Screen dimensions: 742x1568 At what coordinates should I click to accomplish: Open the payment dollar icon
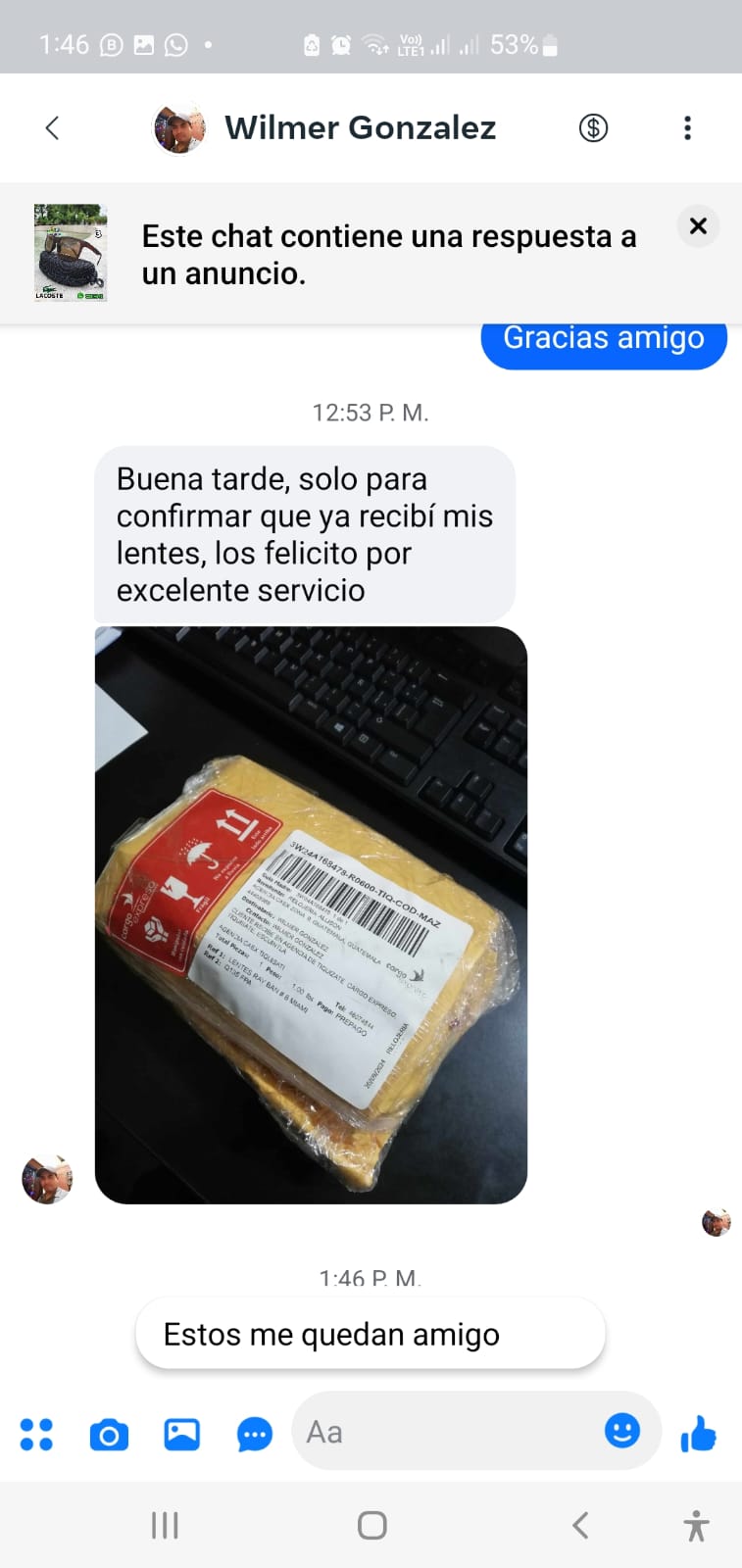pyautogui.click(x=593, y=127)
